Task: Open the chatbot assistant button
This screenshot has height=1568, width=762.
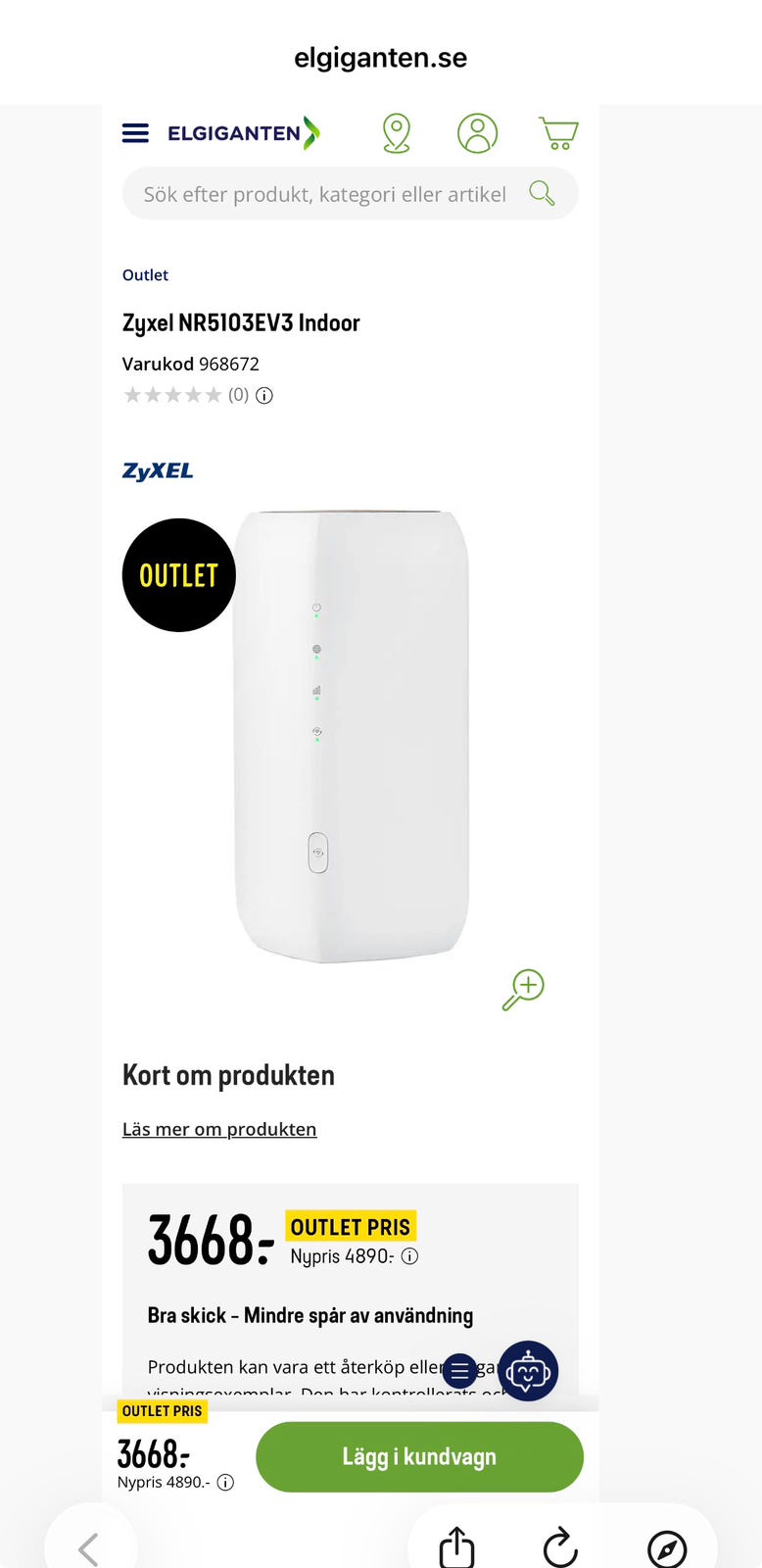Action: click(528, 1370)
